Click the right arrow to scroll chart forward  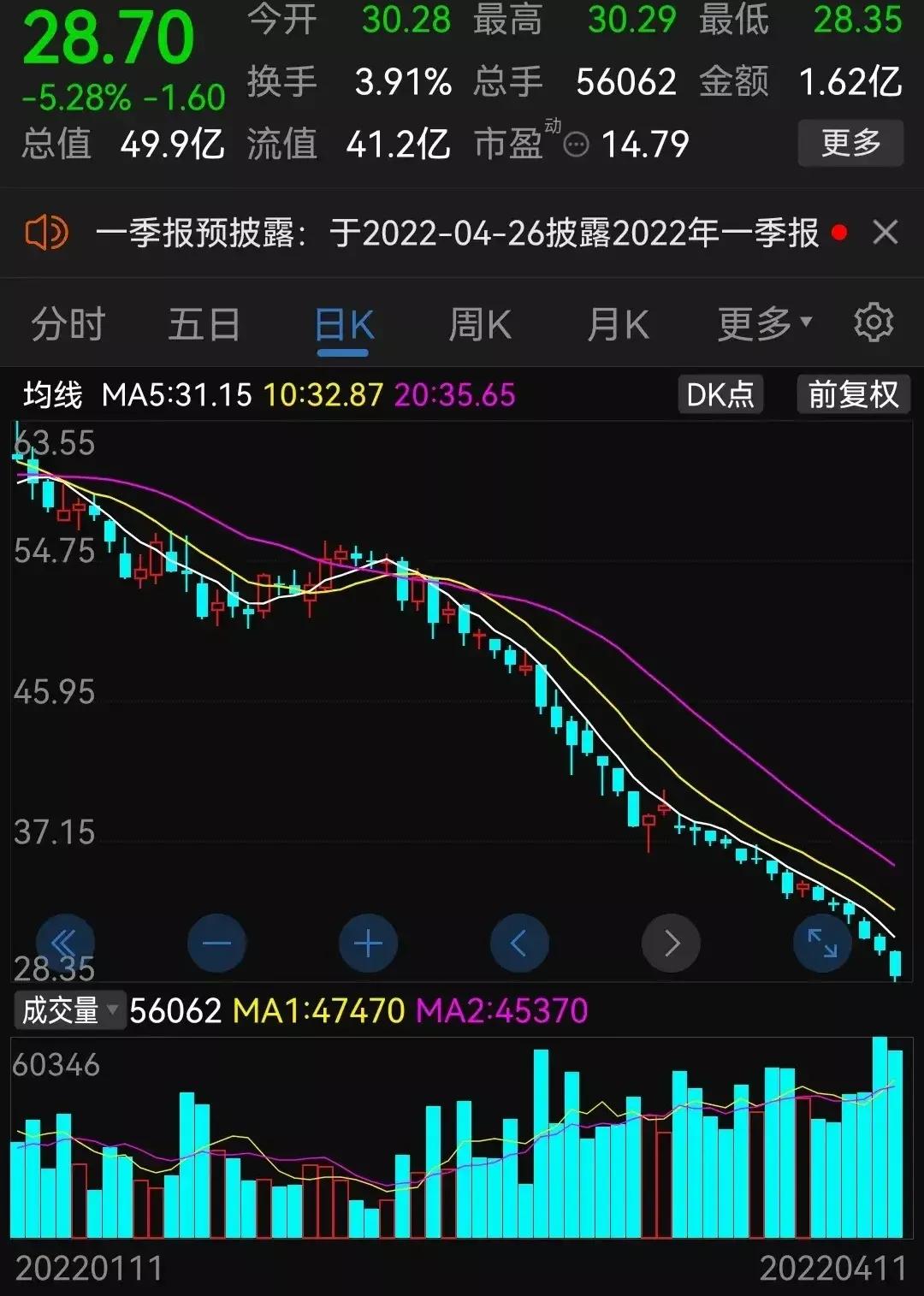tap(671, 942)
